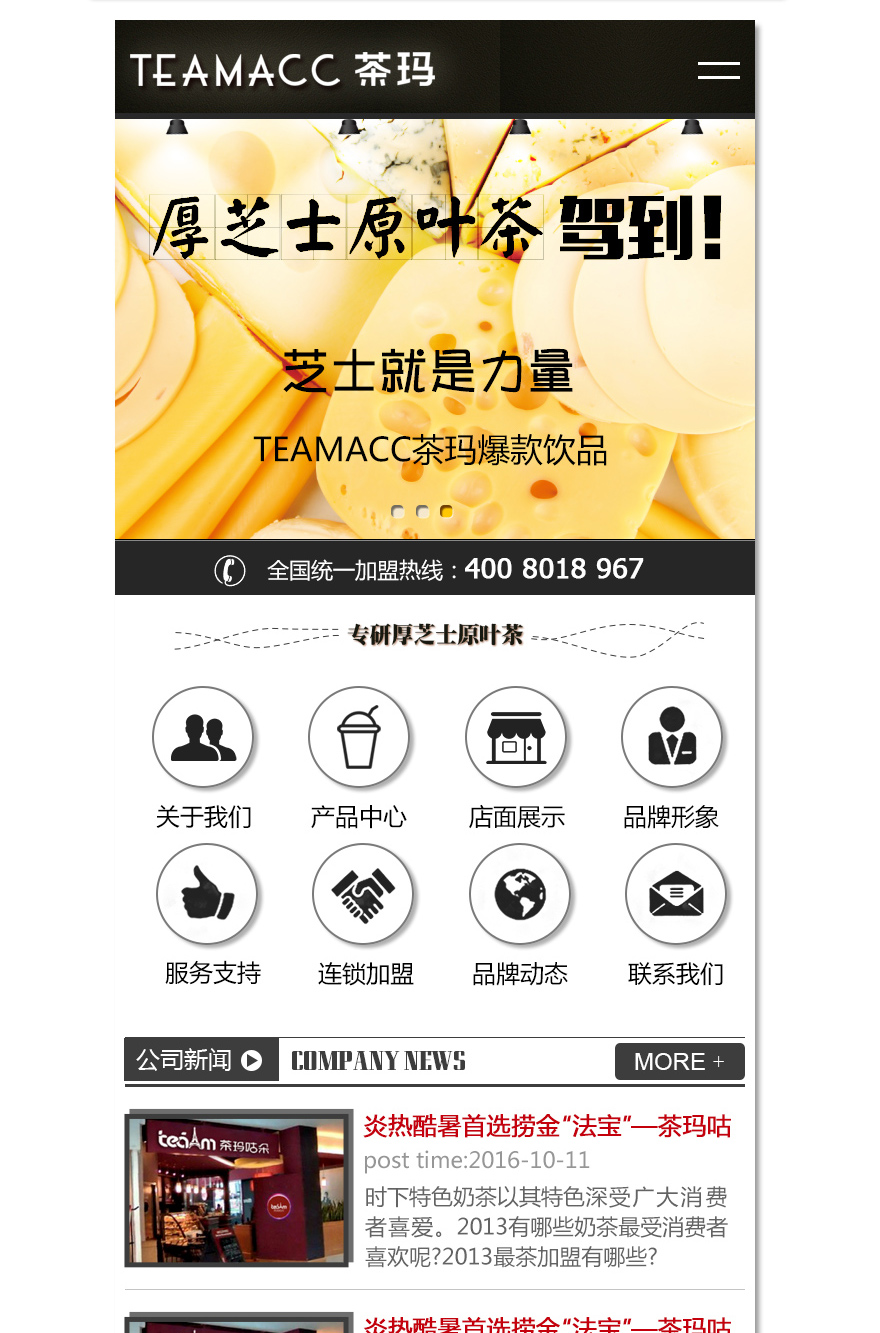Viewport: 880px width, 1333px height.
Task: Open the 厚芝士原叶茶 banner
Action: pyautogui.click(x=435, y=330)
